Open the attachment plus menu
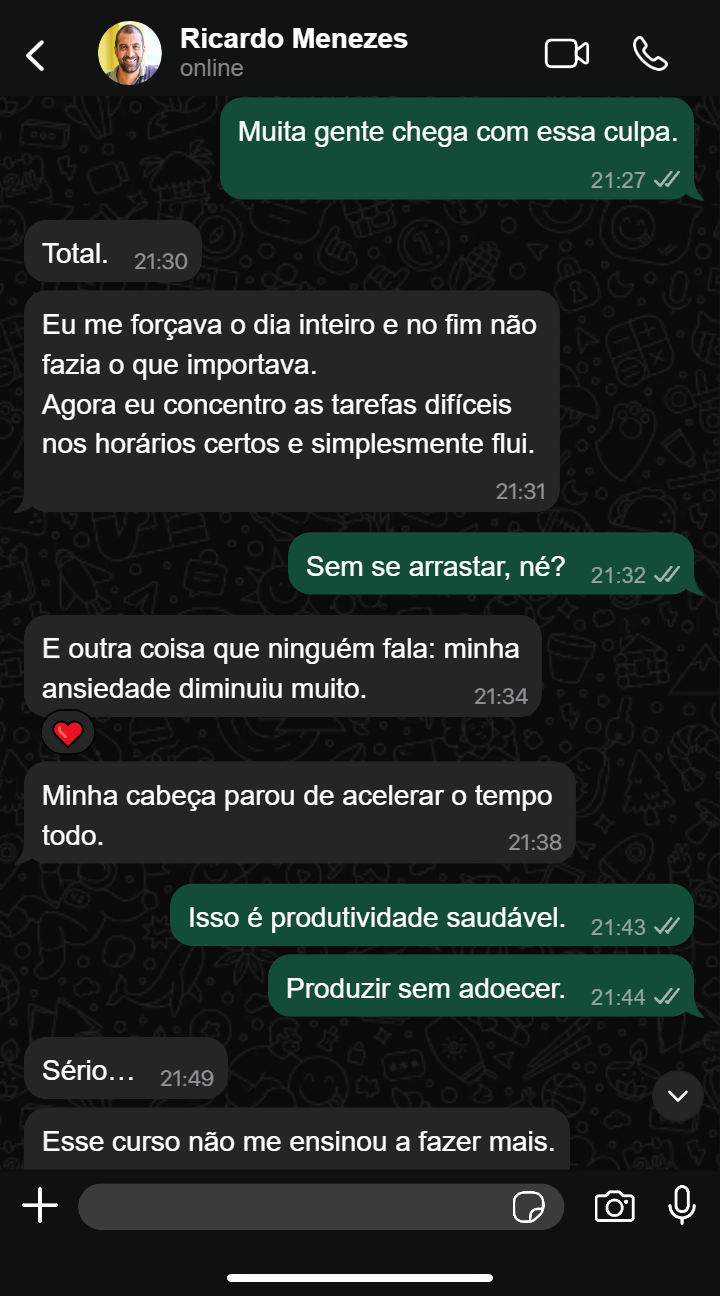 click(x=40, y=1207)
